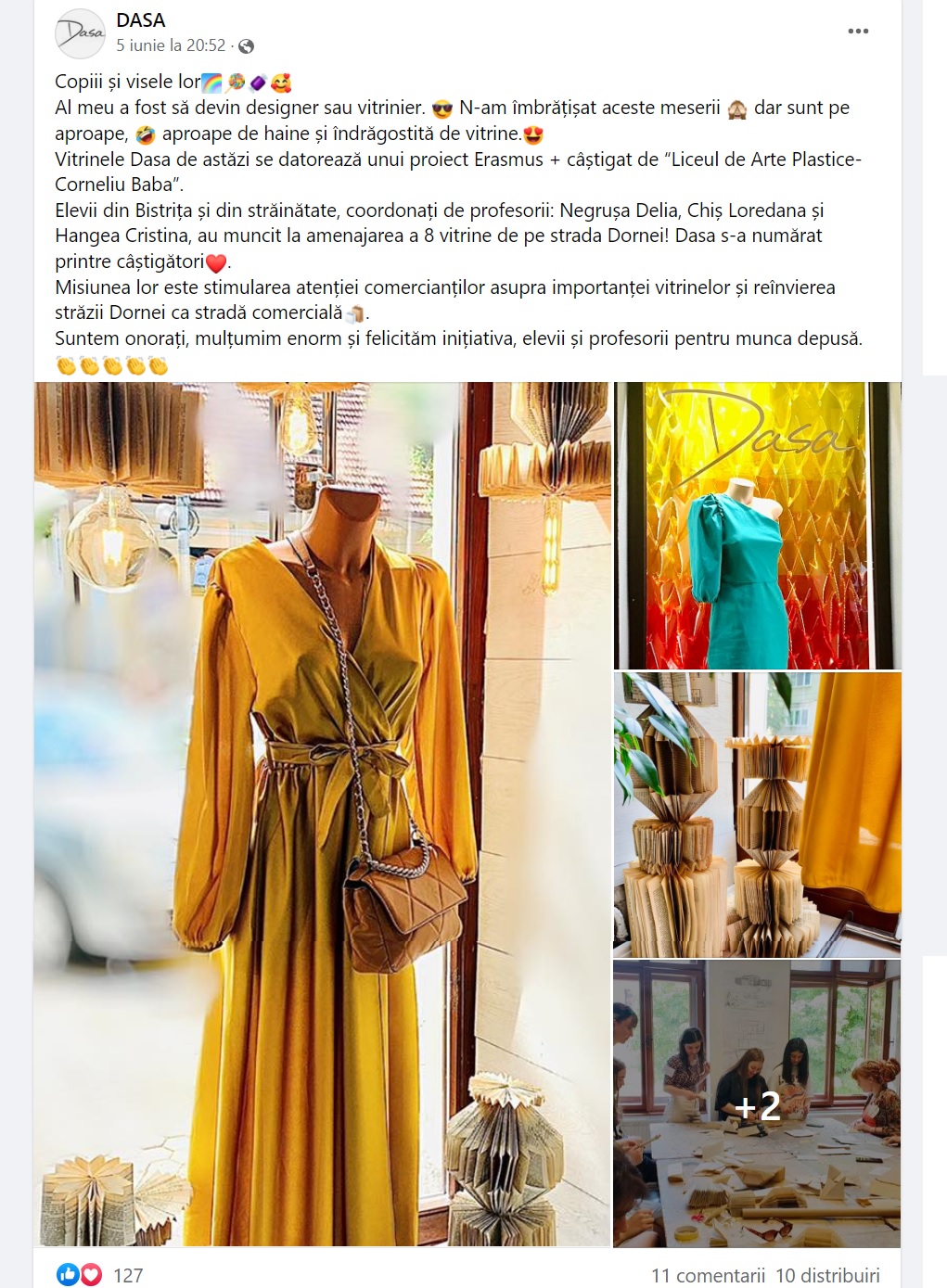Open the 11 comentarii link
947x1288 pixels.
coord(708,1275)
